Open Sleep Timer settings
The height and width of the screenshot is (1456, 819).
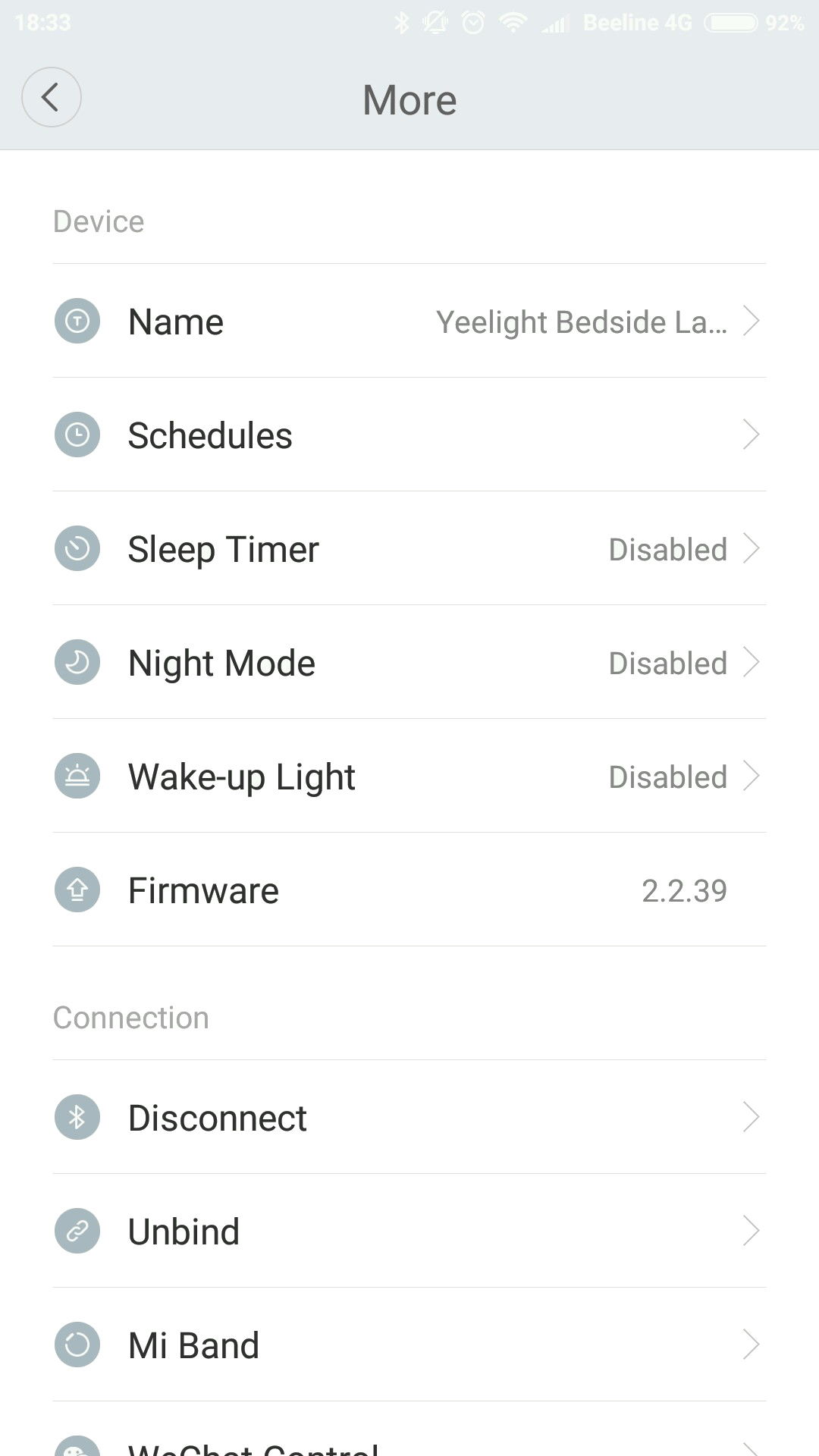click(x=409, y=548)
